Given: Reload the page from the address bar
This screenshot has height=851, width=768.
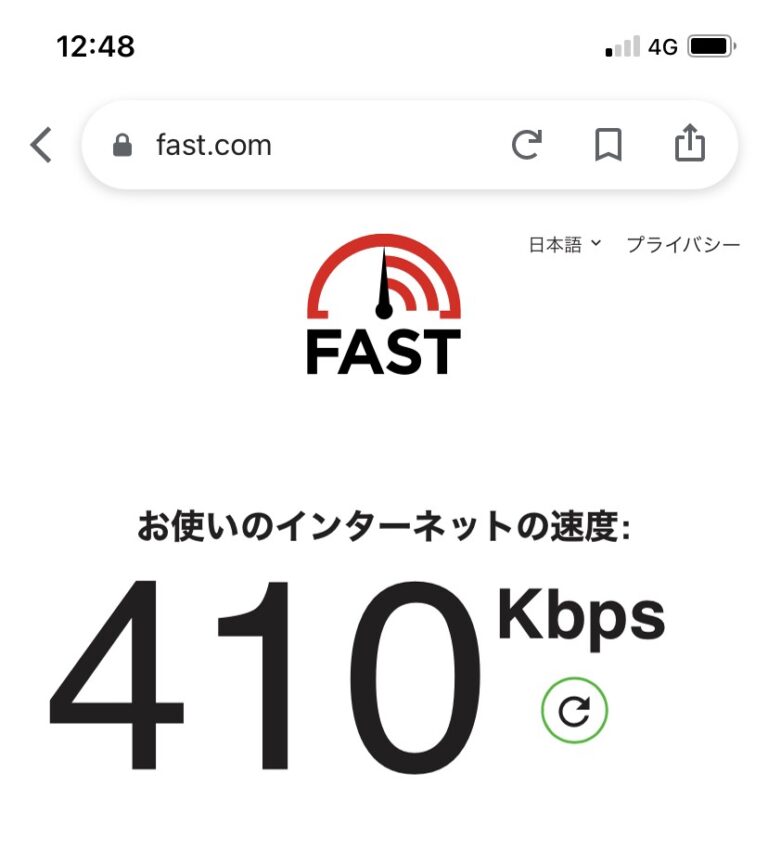Looking at the screenshot, I should [526, 145].
